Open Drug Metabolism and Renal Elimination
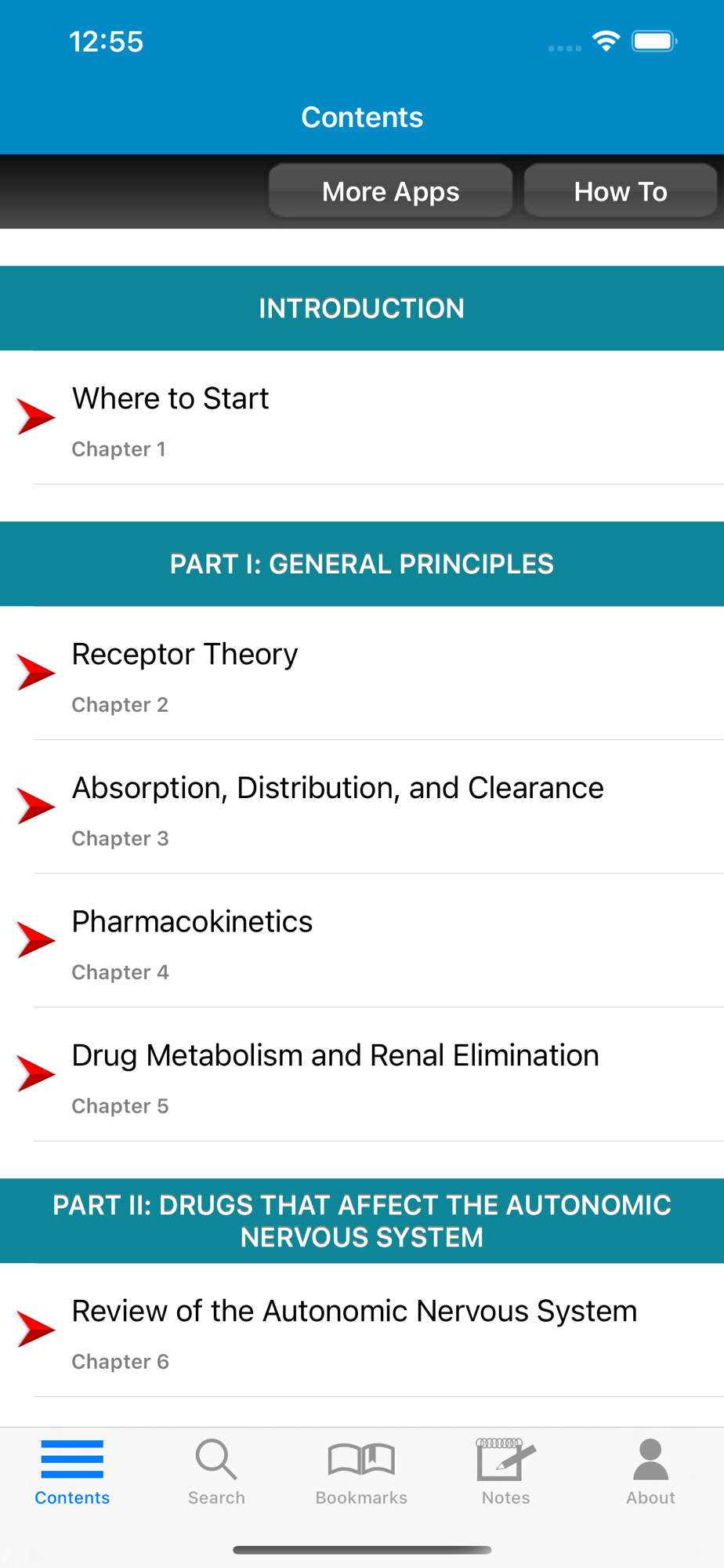 362,1074
